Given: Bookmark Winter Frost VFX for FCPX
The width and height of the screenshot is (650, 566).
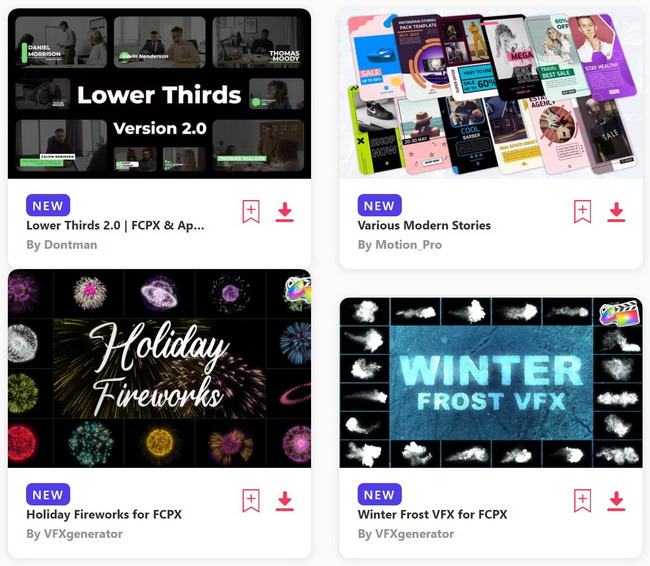Looking at the screenshot, I should pyautogui.click(x=582, y=500).
